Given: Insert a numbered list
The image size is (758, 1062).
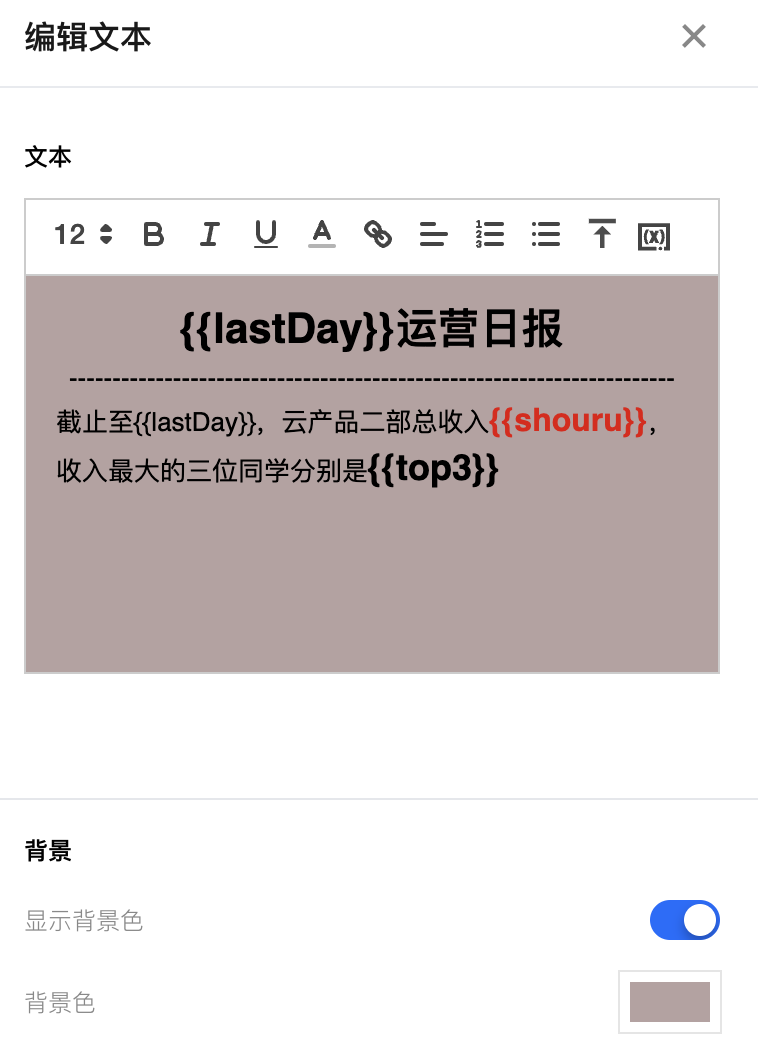Looking at the screenshot, I should click(x=489, y=235).
